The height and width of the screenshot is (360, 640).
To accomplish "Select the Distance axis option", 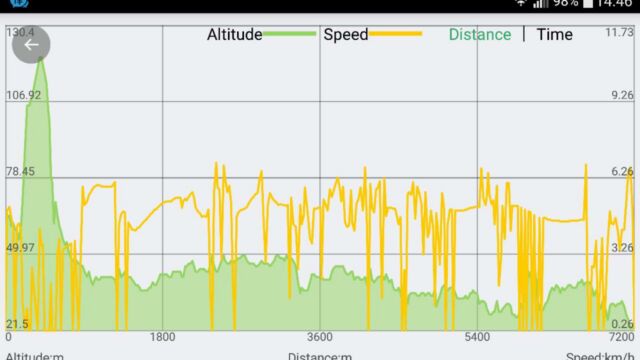I will (480, 35).
